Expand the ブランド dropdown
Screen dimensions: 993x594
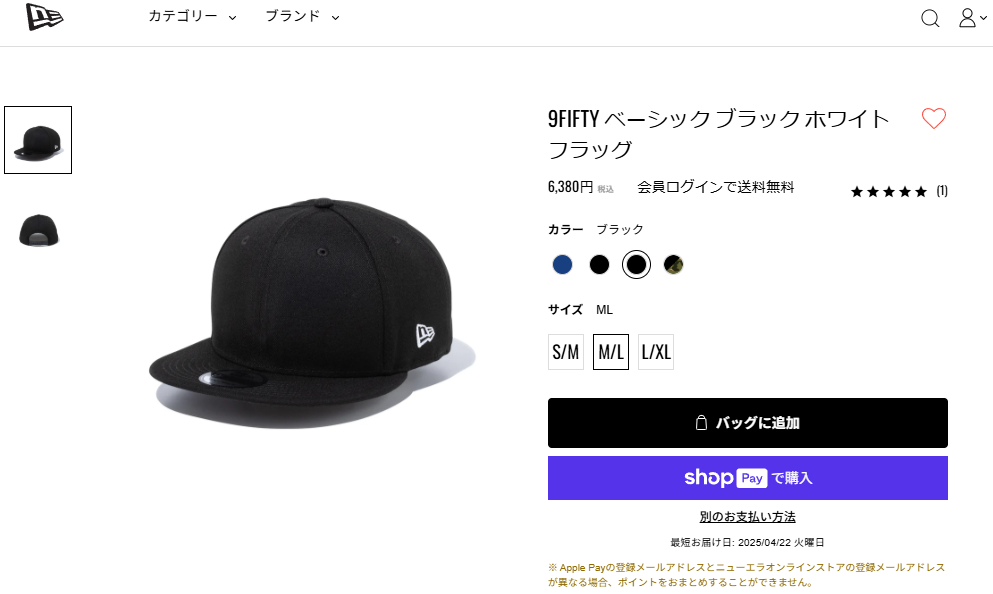(302, 16)
